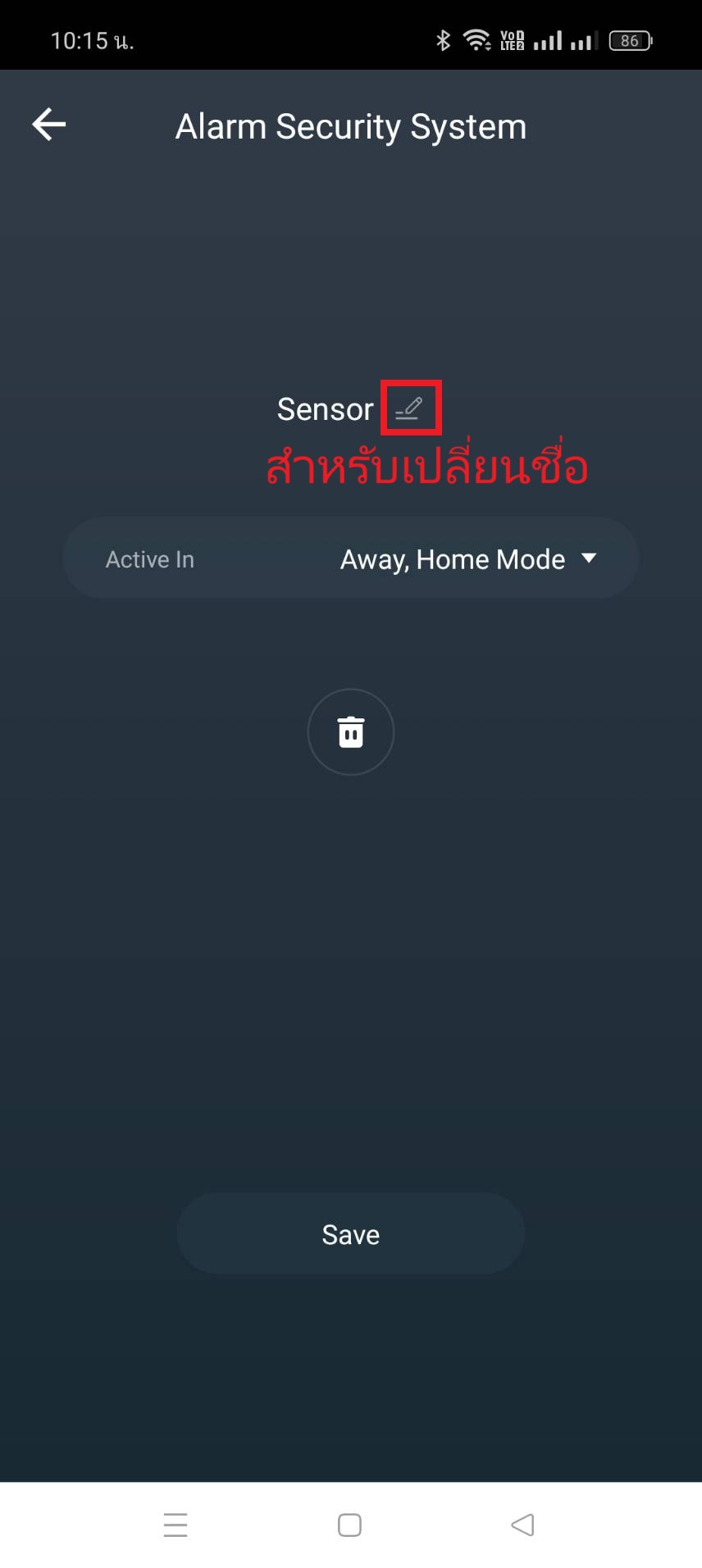Go back from Alarm Security System

[48, 125]
